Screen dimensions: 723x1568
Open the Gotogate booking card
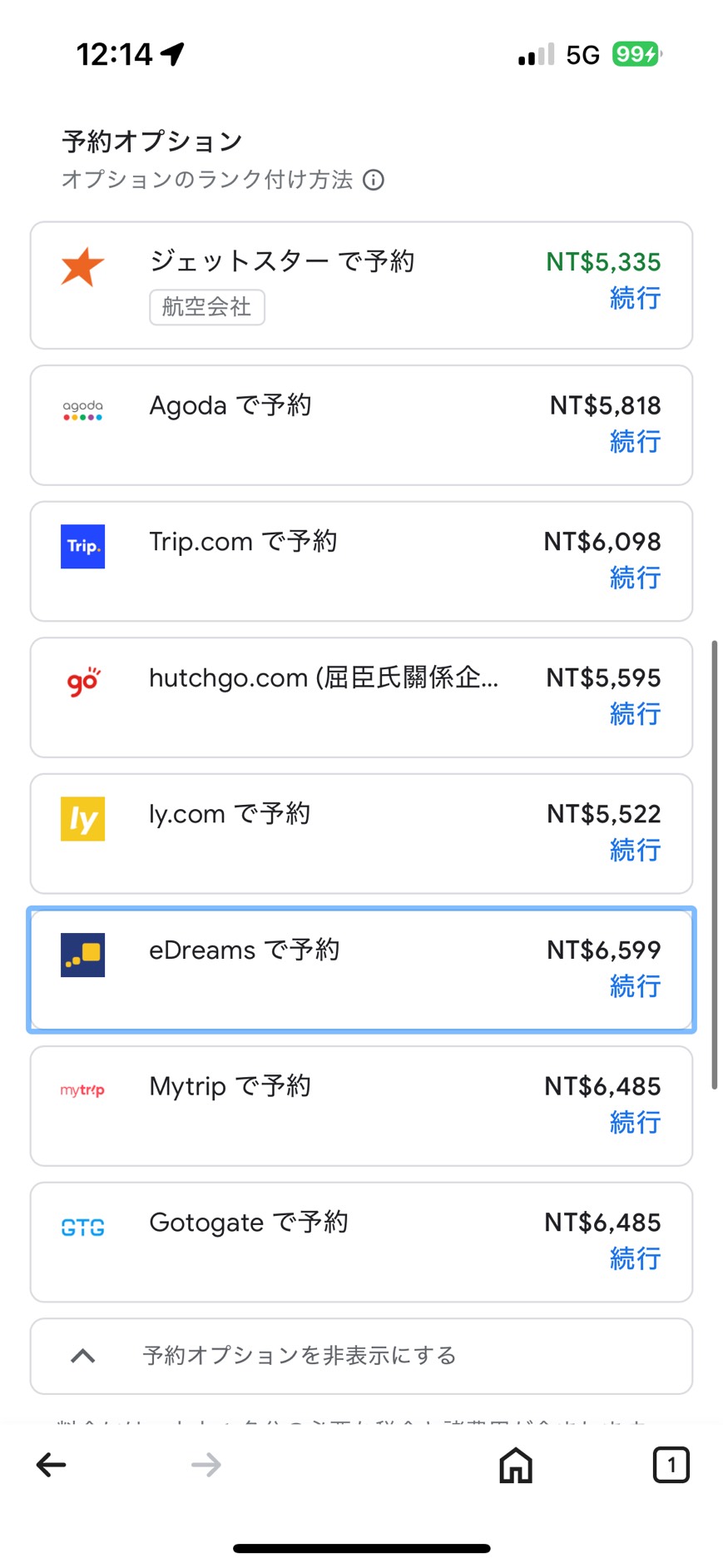point(361,1242)
